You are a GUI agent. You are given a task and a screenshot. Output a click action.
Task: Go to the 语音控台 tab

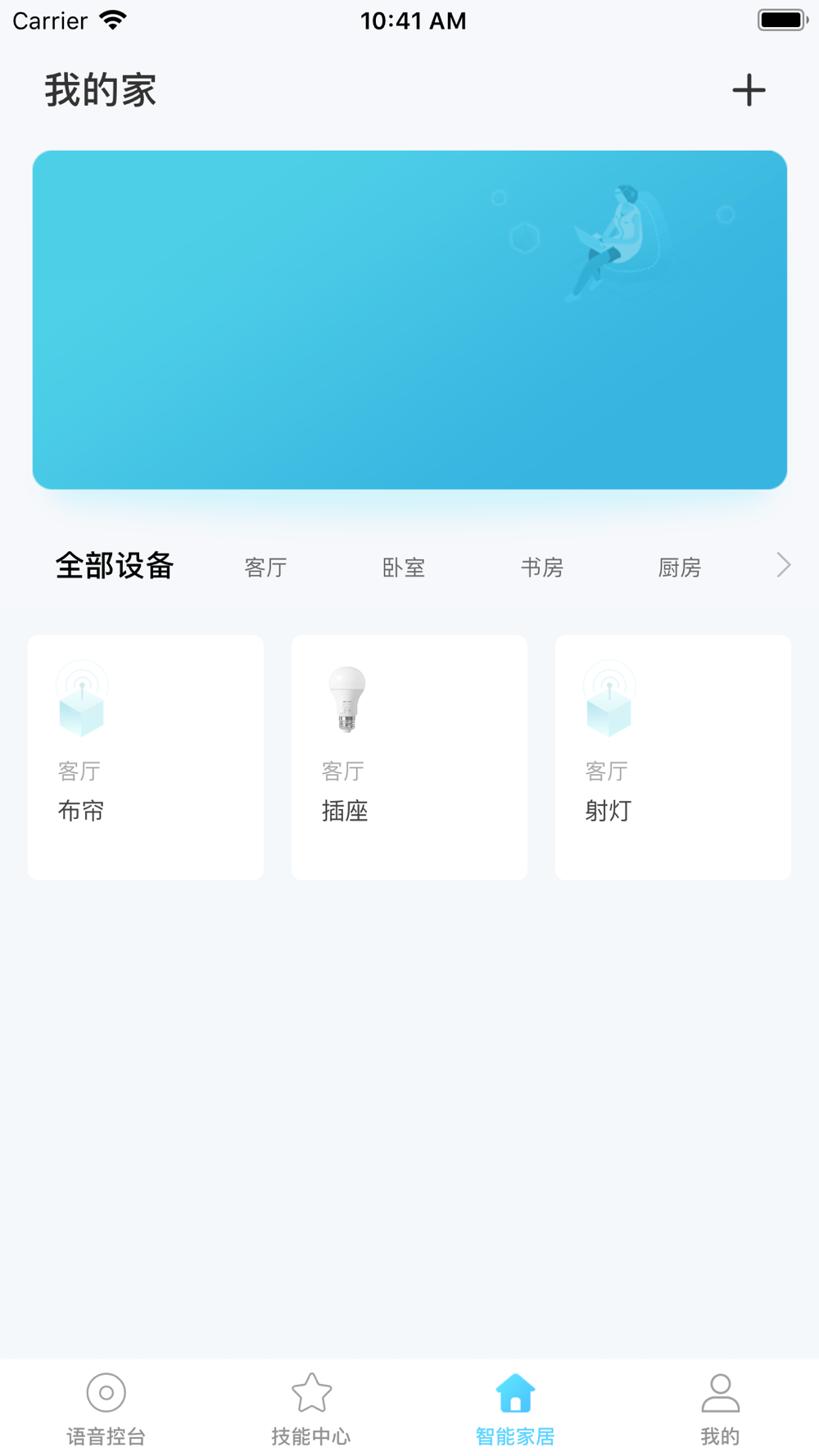106,1409
